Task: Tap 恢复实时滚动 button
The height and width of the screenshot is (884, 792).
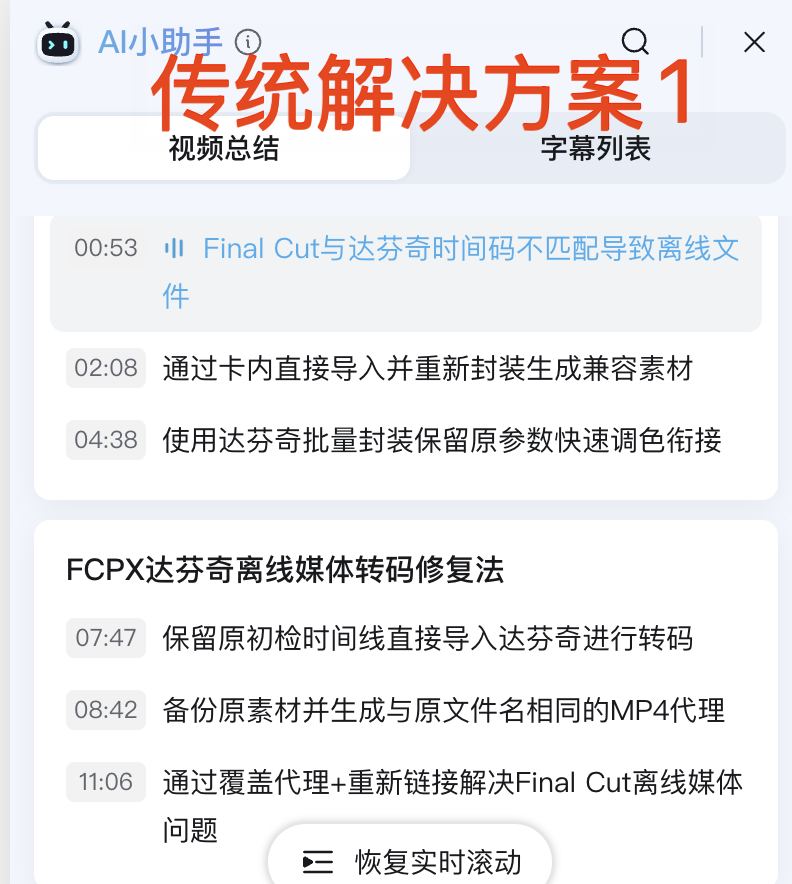Action: coord(411,861)
